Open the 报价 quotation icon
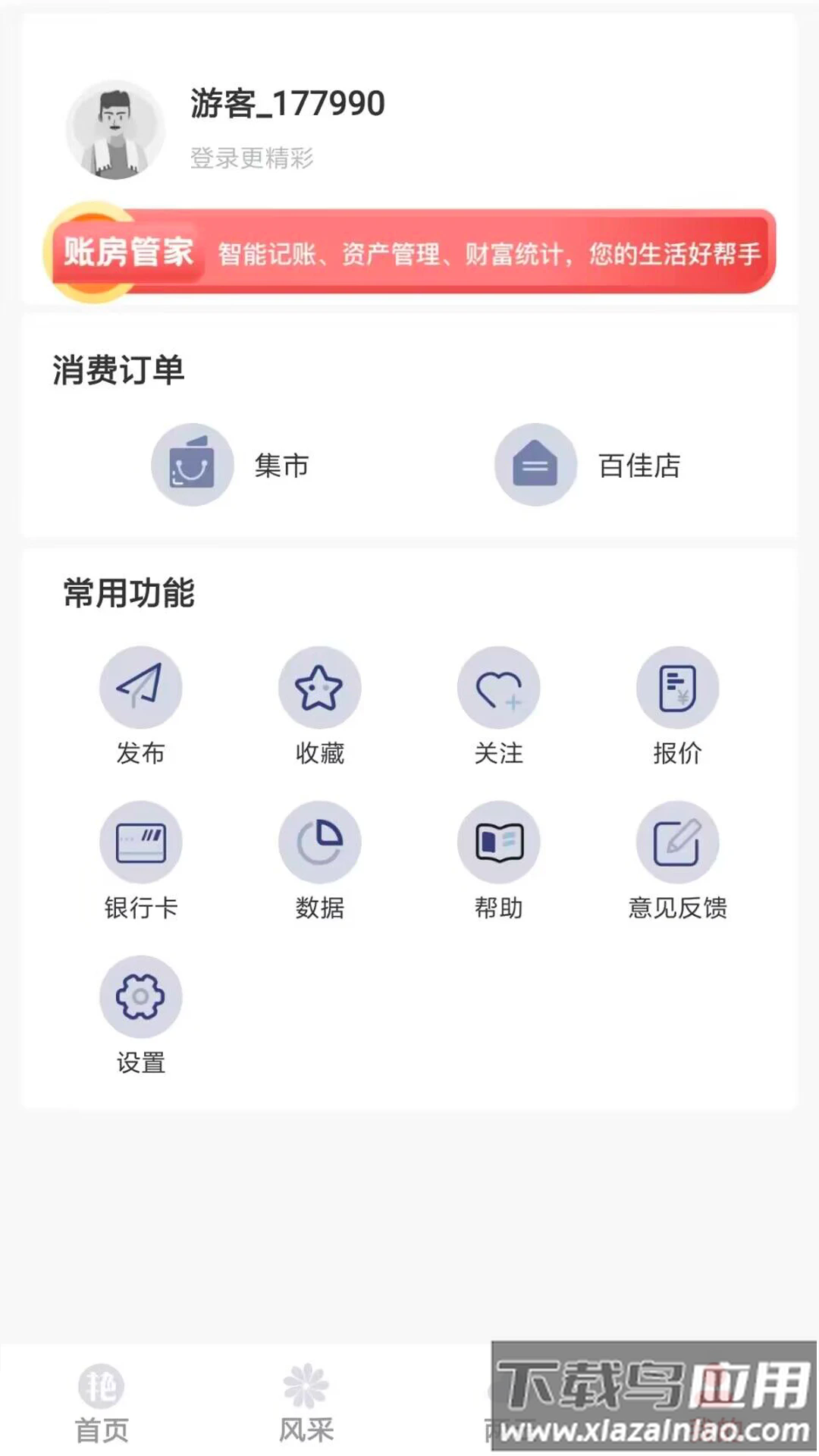 (x=679, y=686)
